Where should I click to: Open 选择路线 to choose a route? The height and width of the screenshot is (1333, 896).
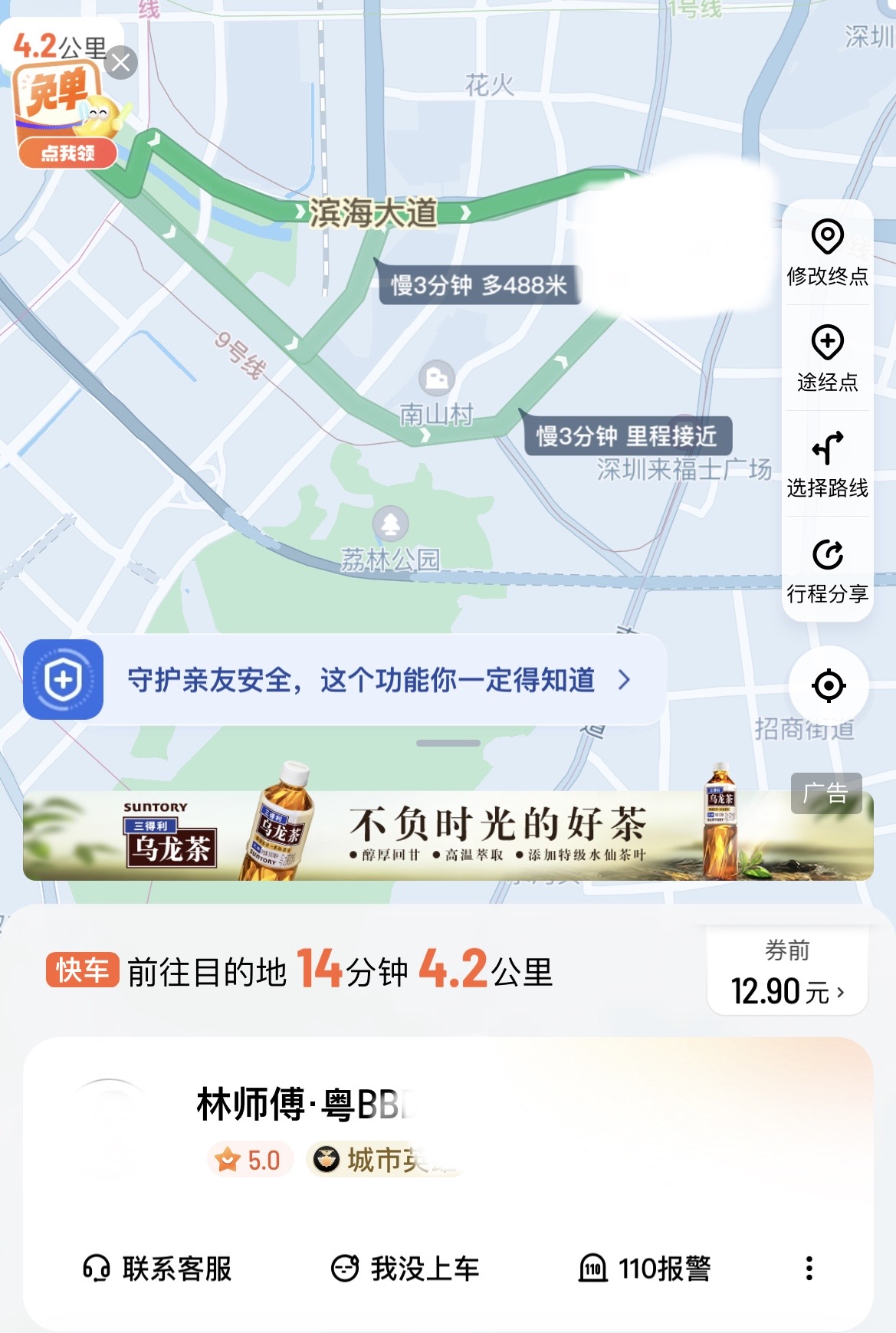pyautogui.click(x=827, y=465)
